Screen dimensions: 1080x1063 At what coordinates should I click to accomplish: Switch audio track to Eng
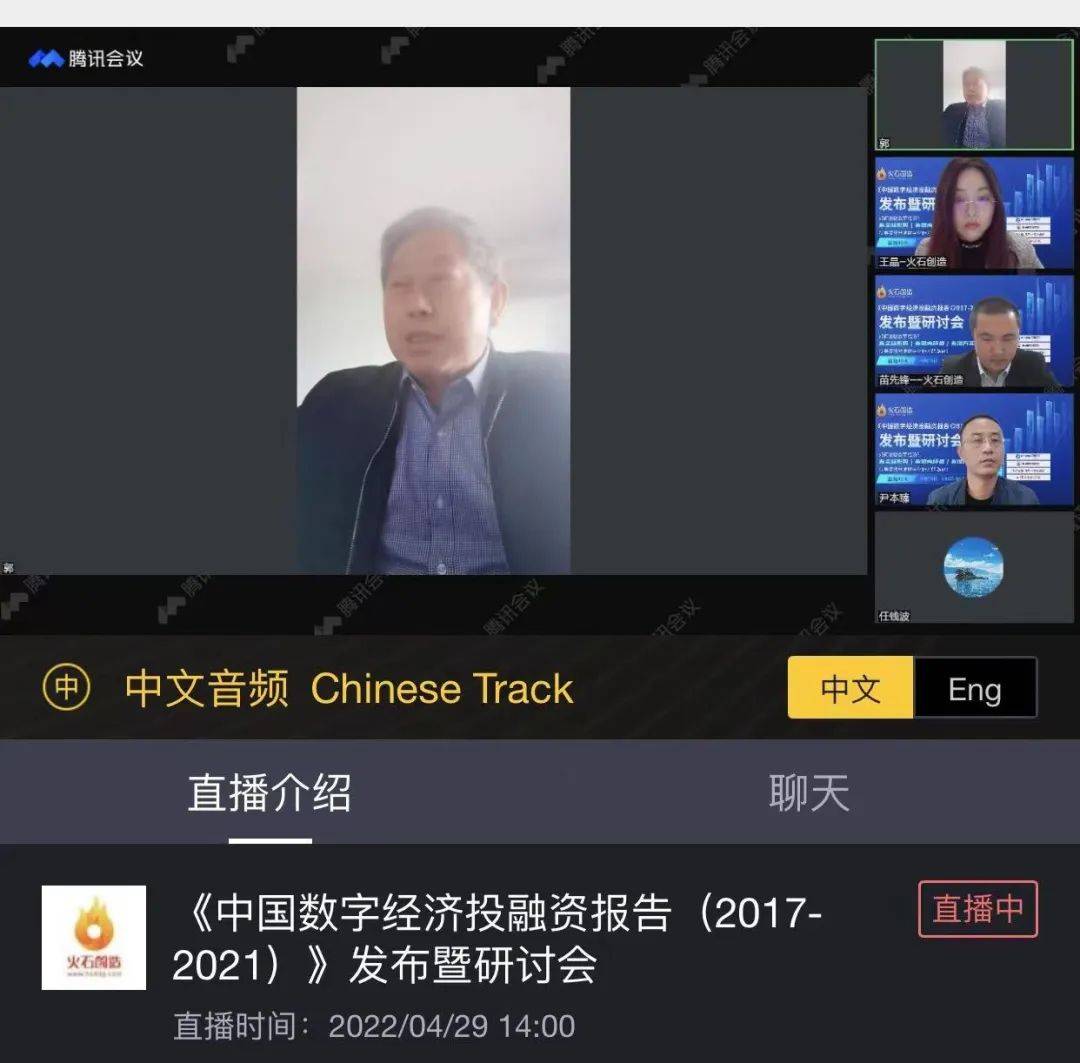pyautogui.click(x=974, y=688)
